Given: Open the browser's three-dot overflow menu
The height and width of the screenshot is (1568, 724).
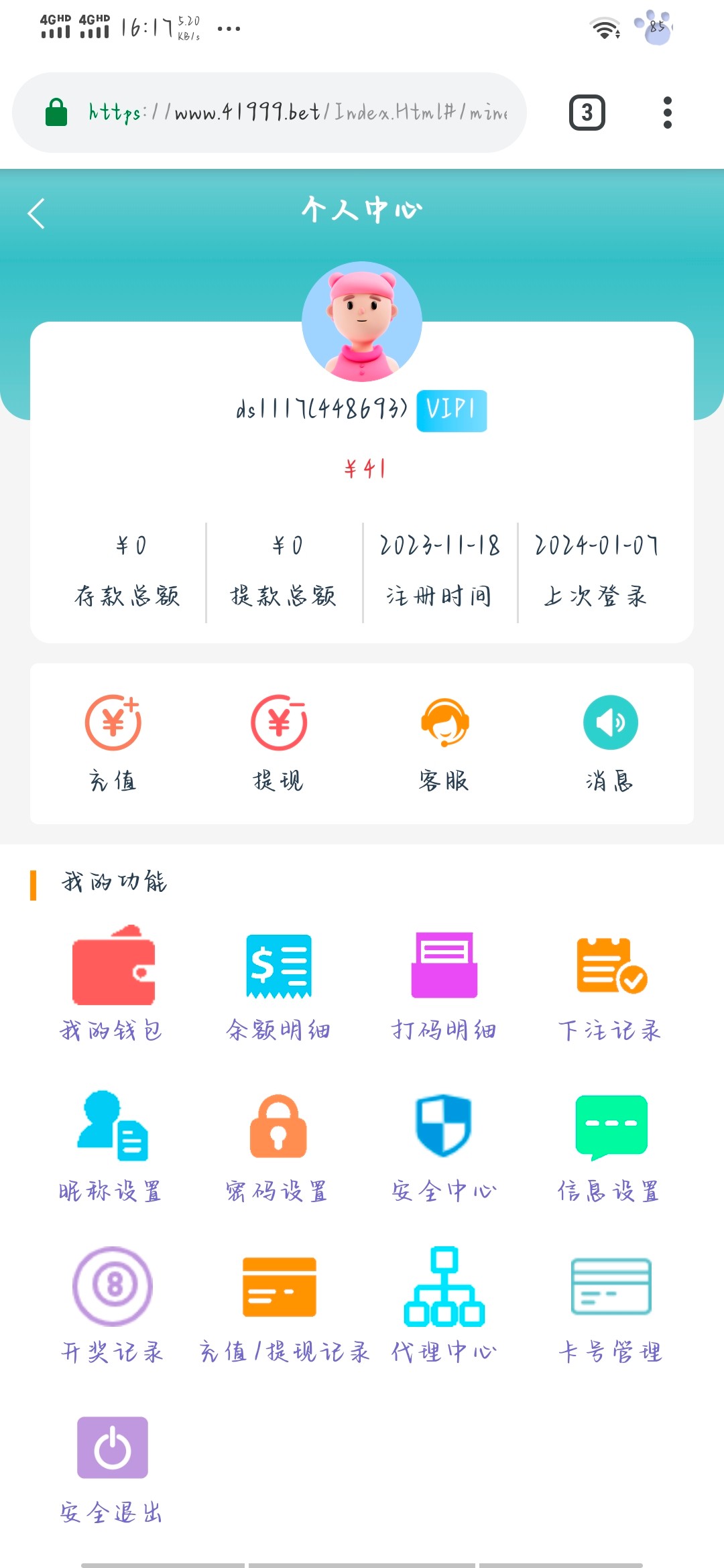Looking at the screenshot, I should pos(667,113).
